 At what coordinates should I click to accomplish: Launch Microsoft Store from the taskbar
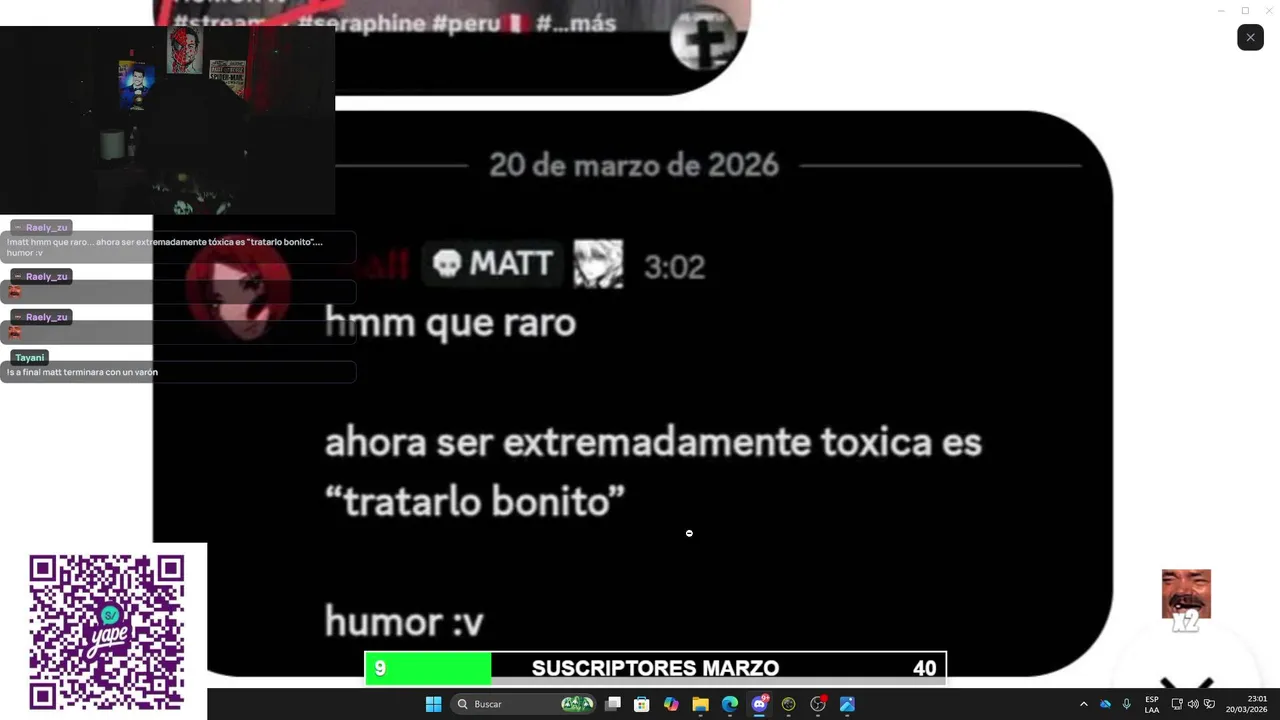click(642, 704)
